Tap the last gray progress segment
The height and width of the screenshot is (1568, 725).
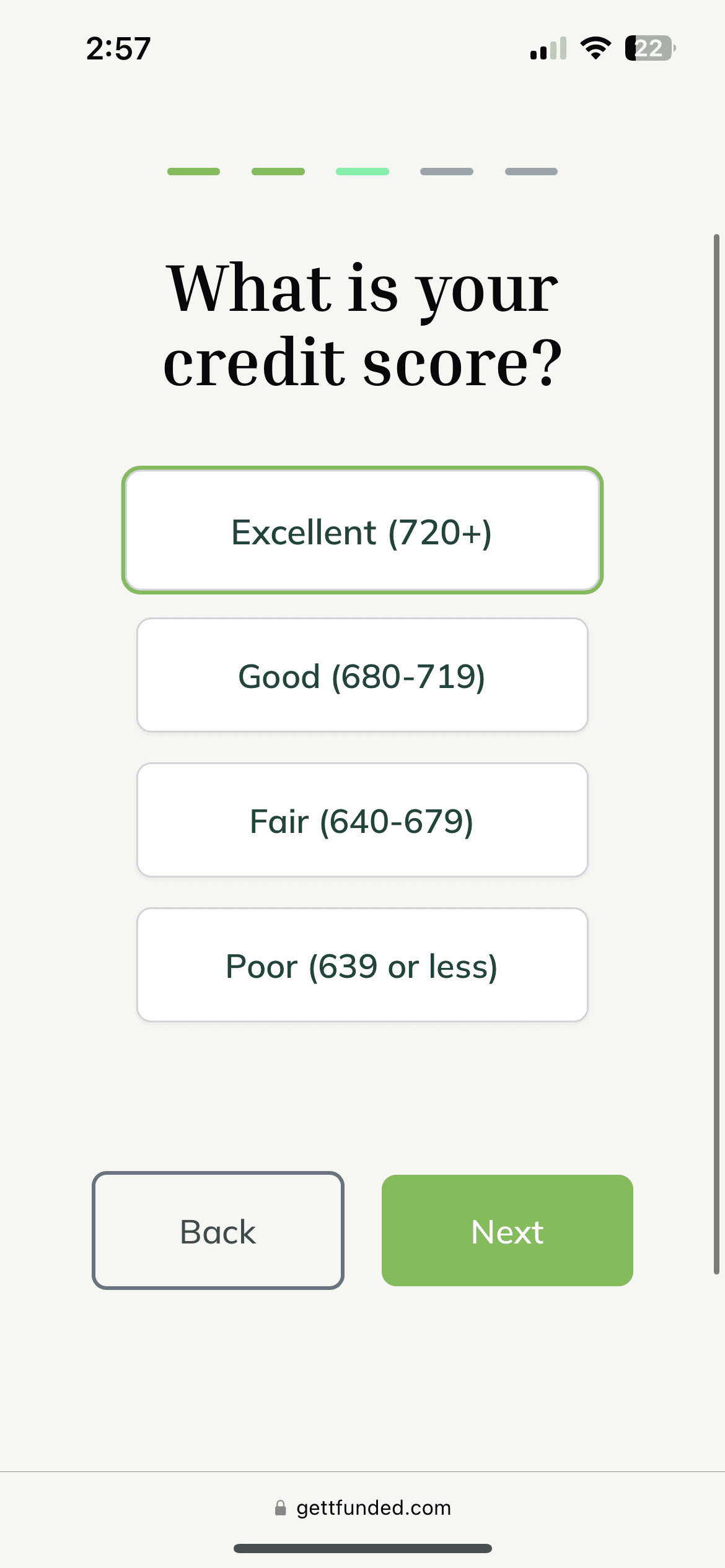531,172
